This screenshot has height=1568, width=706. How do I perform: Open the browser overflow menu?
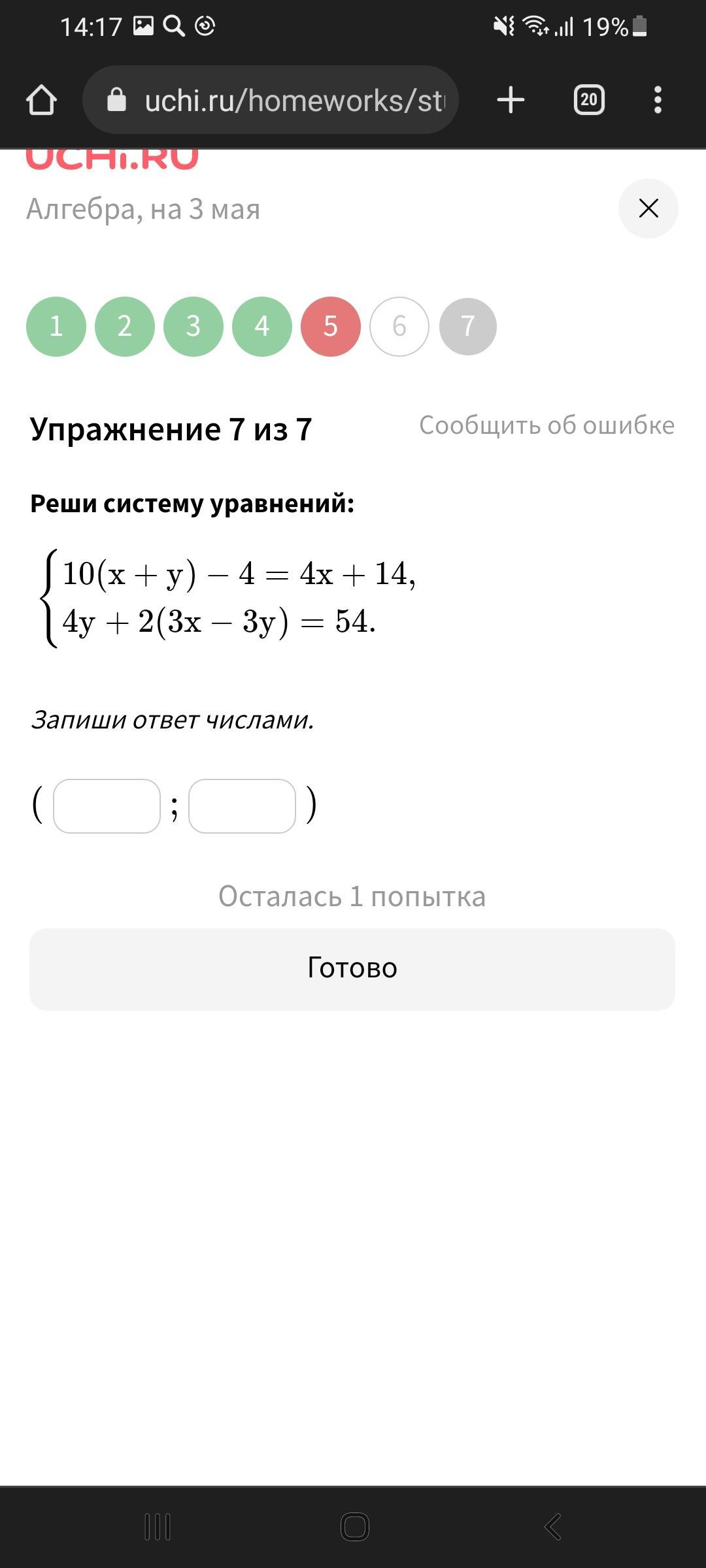click(658, 101)
